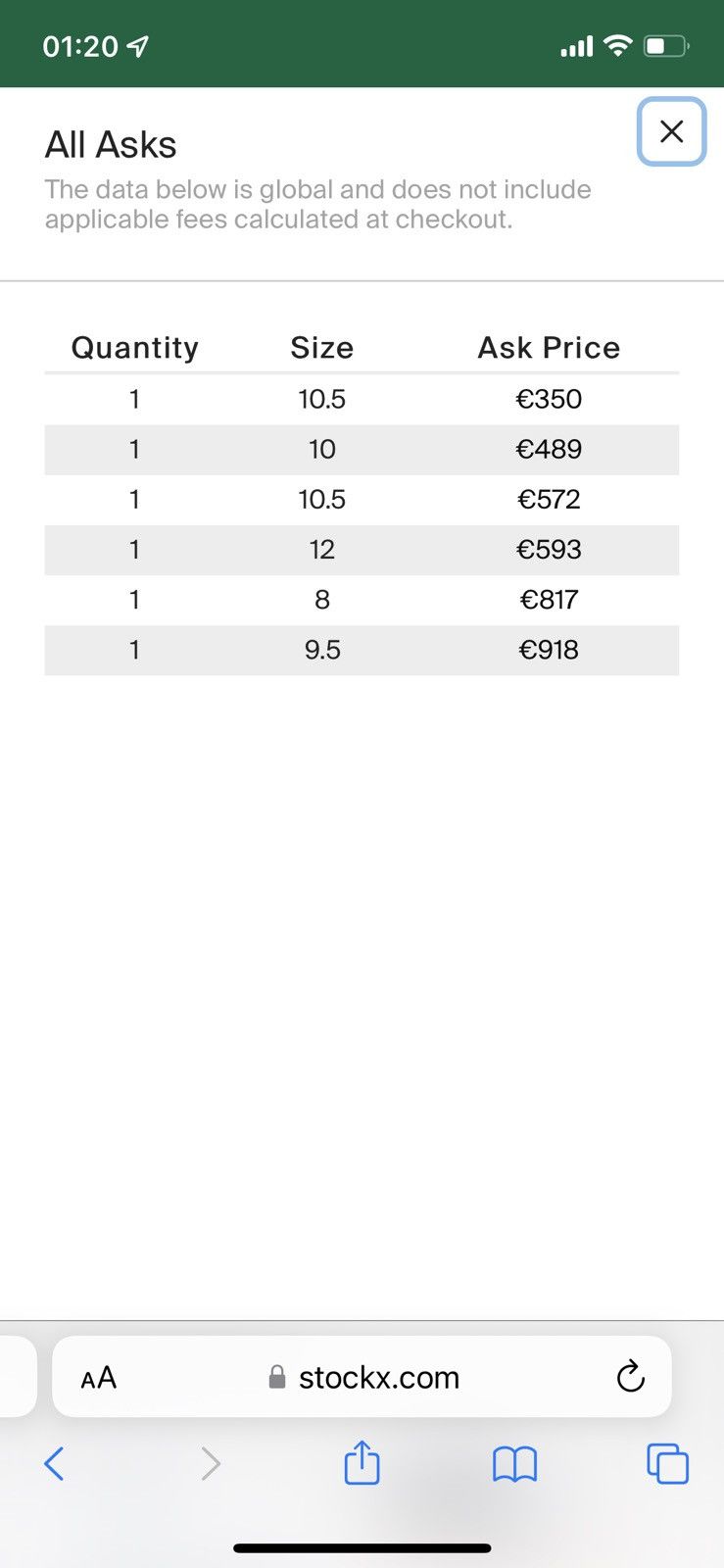Share this page
The width and height of the screenshot is (724, 1568).
tap(362, 1461)
